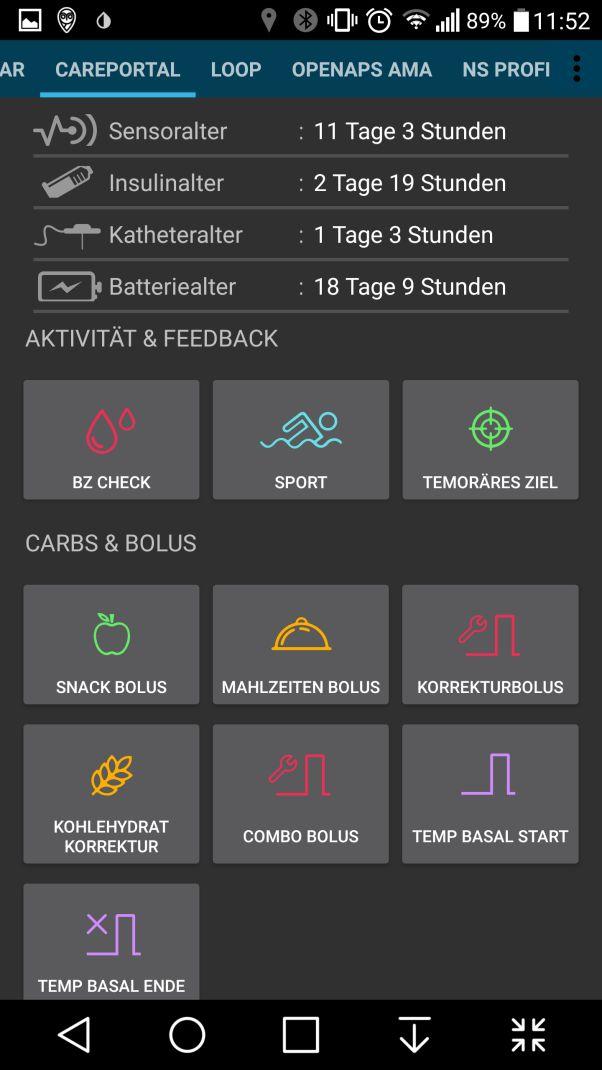Open the Korrekturbolus button

[x=490, y=645]
